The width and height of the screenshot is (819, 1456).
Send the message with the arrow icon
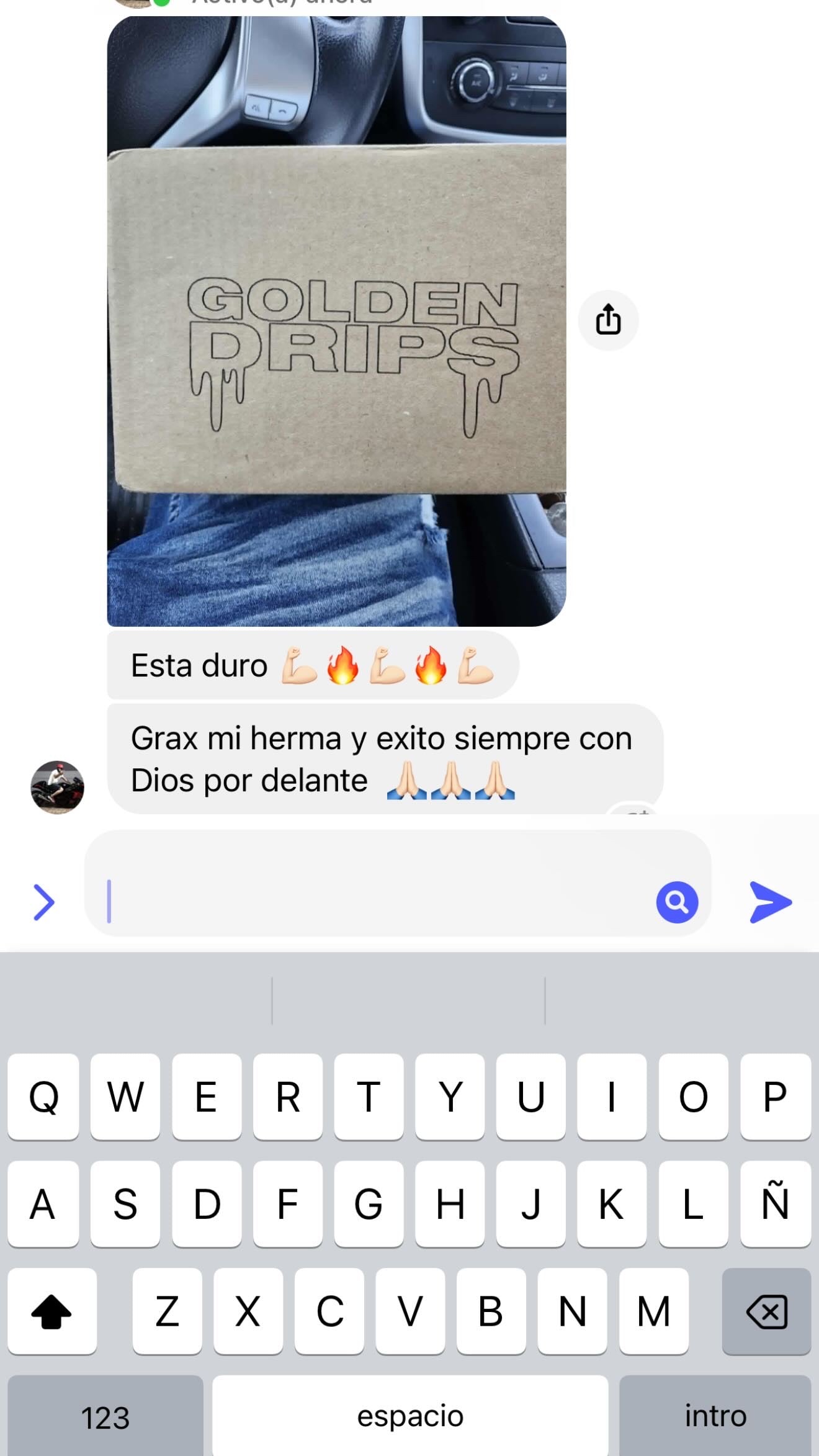[x=771, y=902]
